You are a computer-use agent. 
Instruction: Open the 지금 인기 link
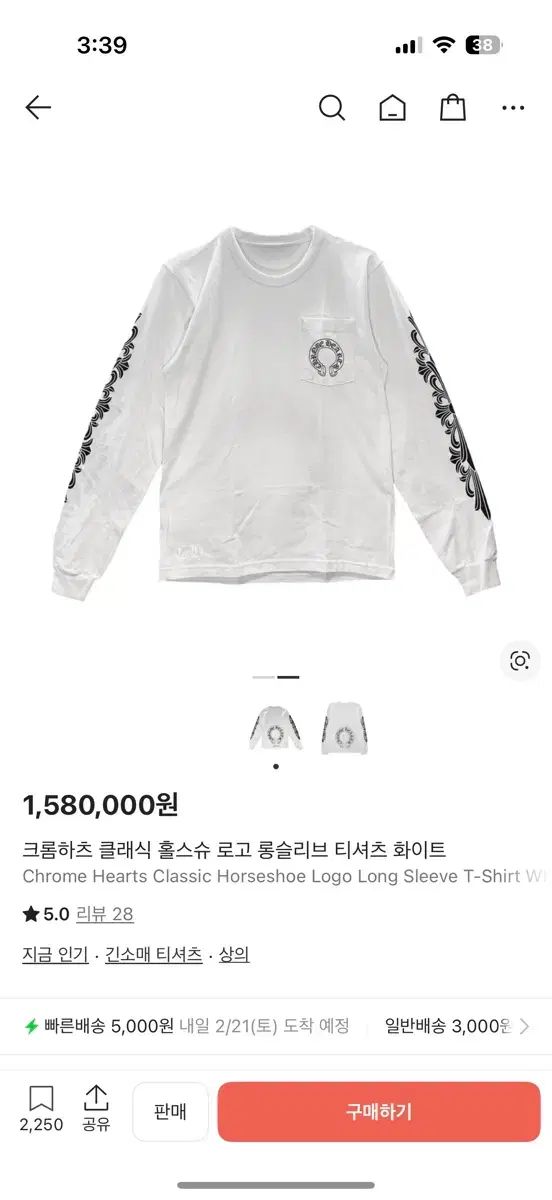point(55,955)
